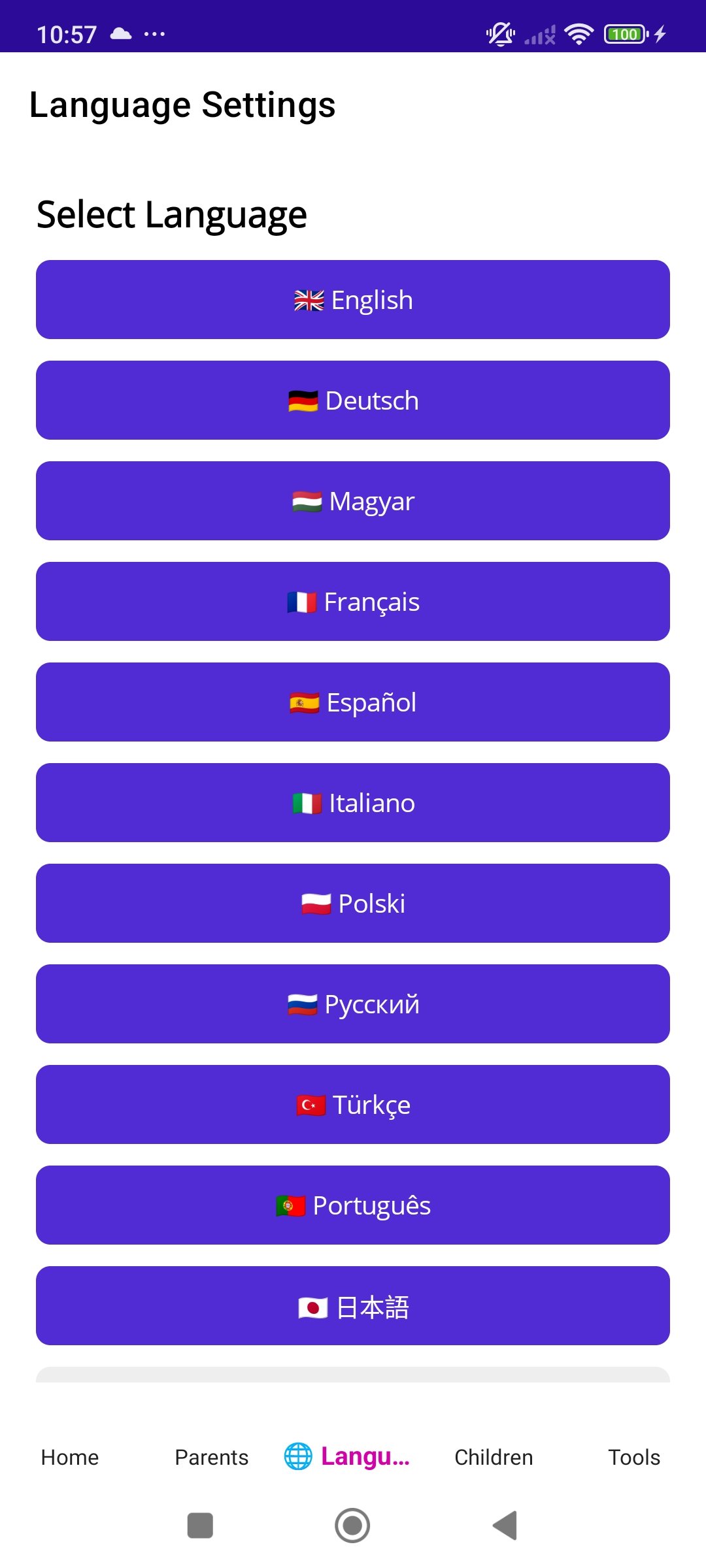
Task: Open recent apps with the square button
Action: tap(200, 1526)
